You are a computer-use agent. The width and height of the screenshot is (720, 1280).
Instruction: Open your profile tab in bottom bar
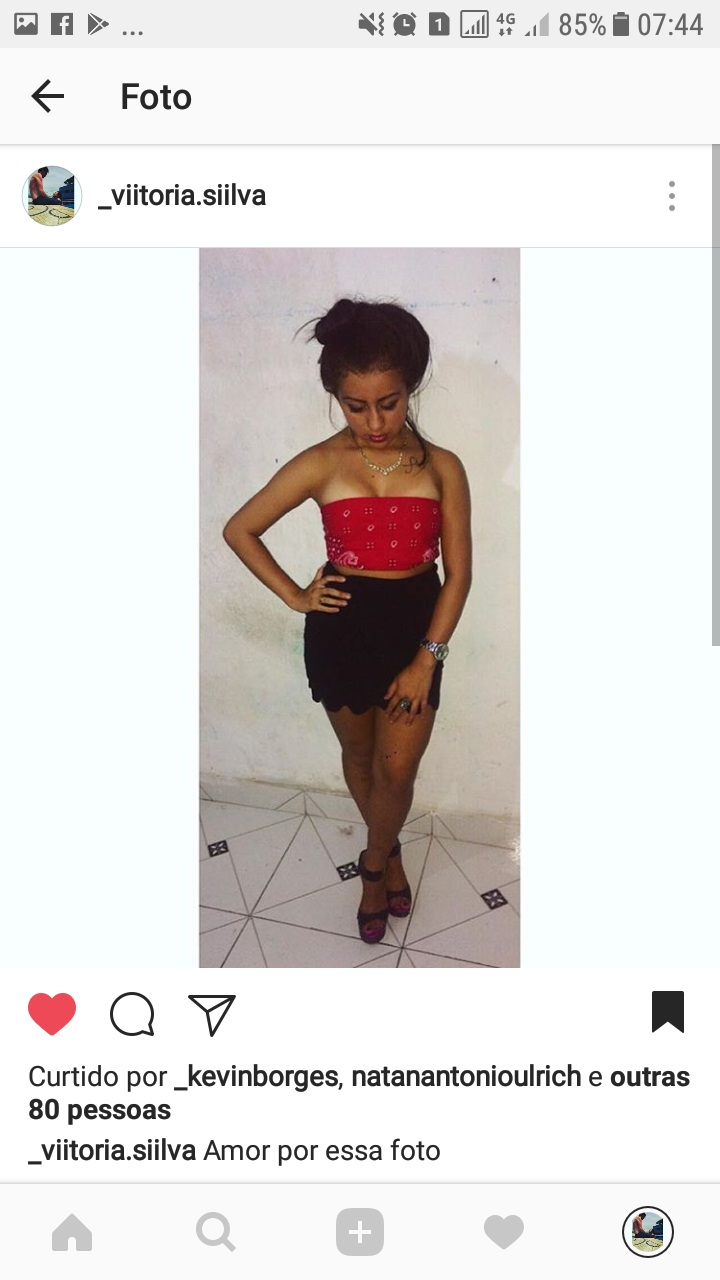click(x=648, y=1232)
